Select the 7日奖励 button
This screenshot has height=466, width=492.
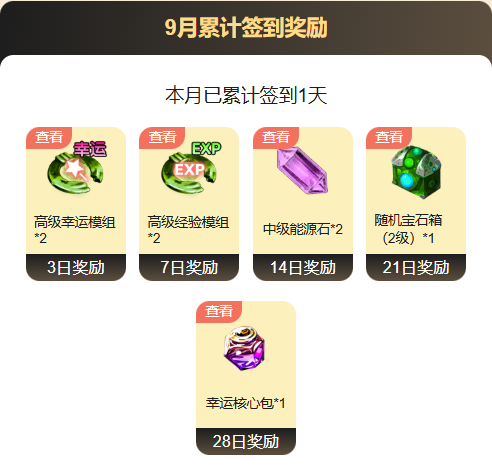pyautogui.click(x=189, y=267)
